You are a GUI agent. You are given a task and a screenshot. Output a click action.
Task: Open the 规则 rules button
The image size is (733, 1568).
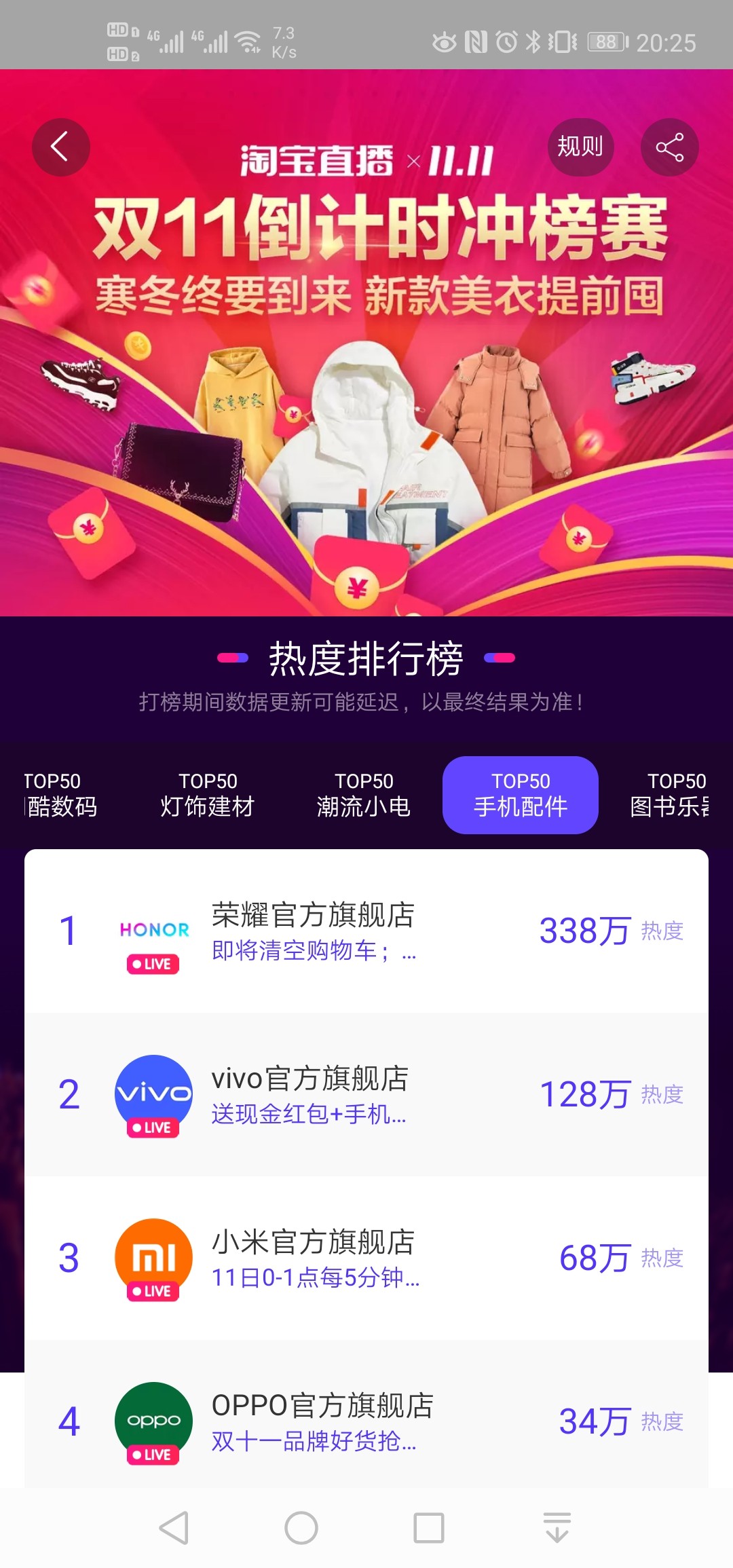pos(580,147)
